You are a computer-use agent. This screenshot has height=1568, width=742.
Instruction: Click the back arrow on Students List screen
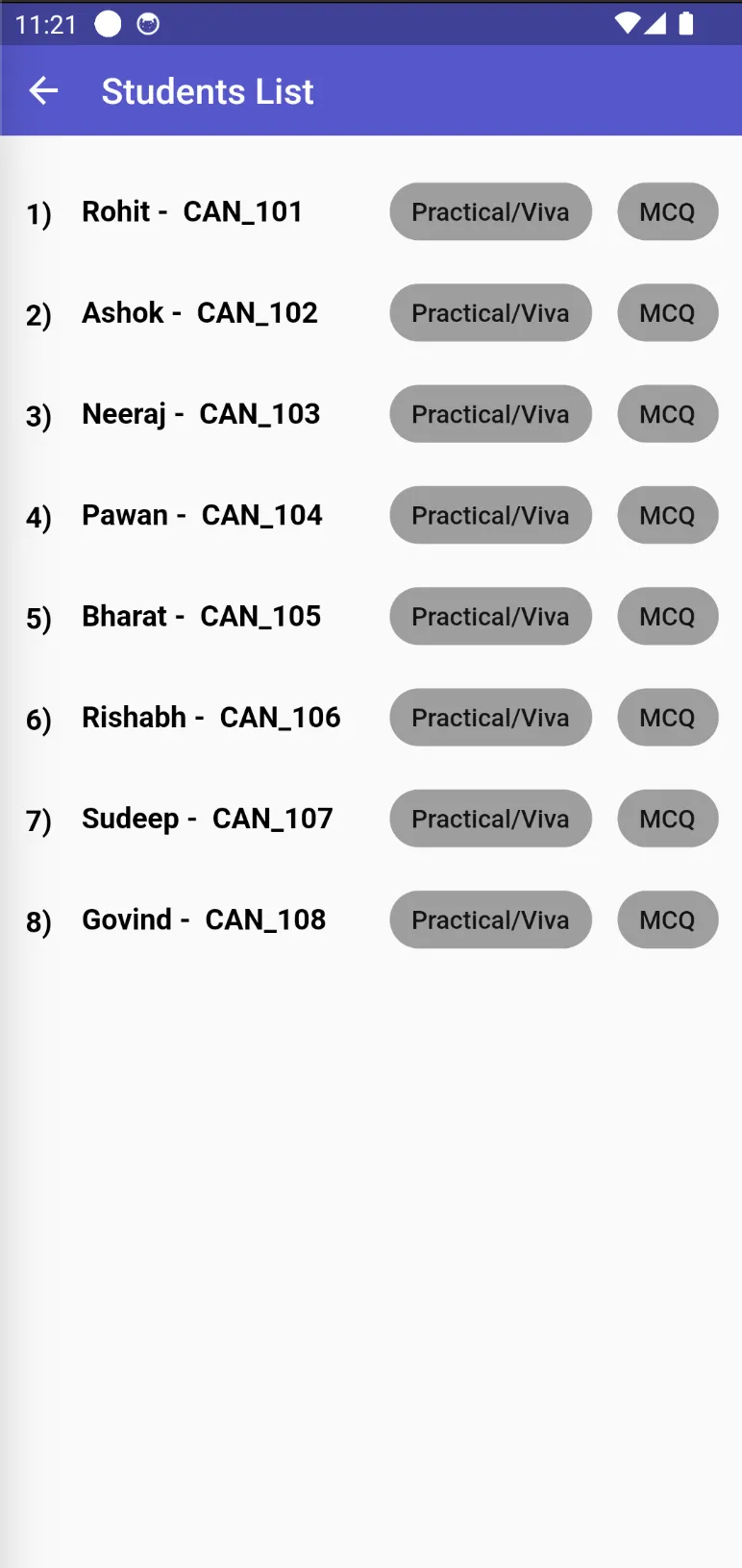tap(43, 89)
